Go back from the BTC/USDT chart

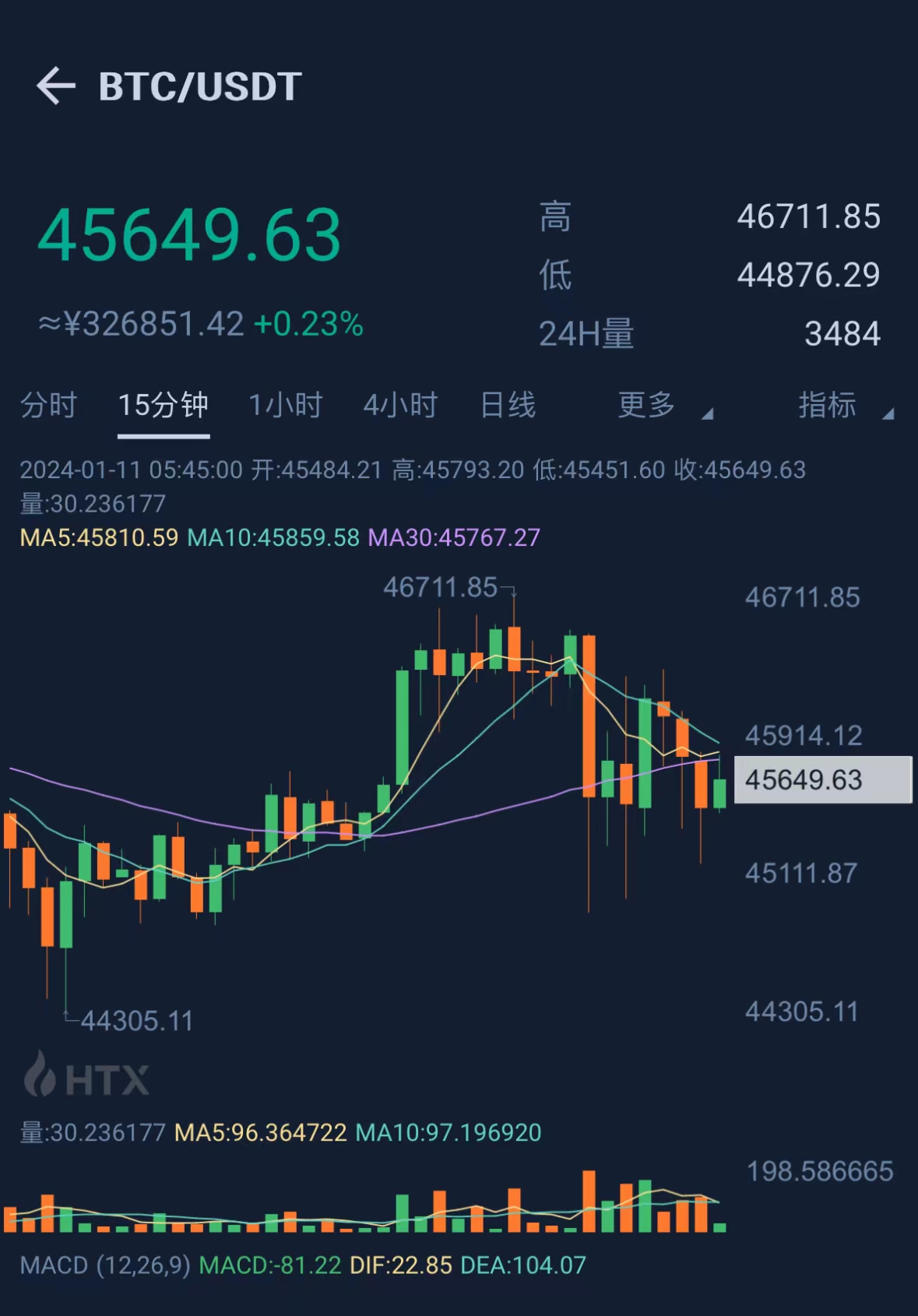(x=56, y=86)
